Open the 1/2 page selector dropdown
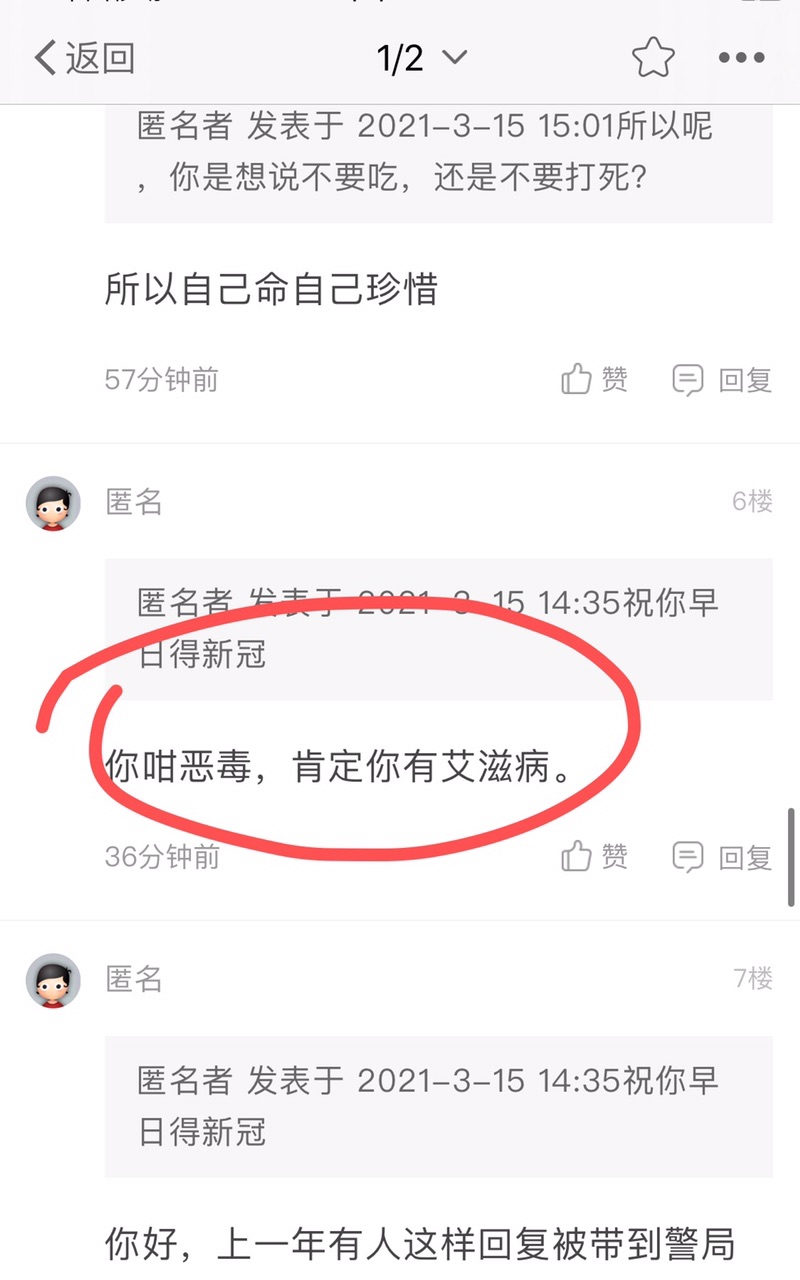Image resolution: width=800 pixels, height=1280 pixels. (421, 58)
